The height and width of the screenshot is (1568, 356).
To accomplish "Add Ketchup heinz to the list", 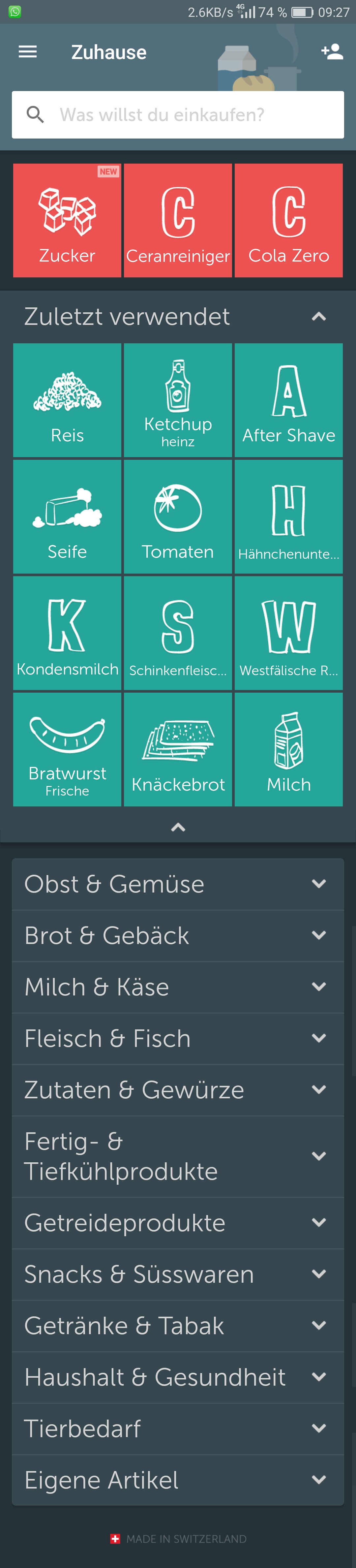I will 178,400.
